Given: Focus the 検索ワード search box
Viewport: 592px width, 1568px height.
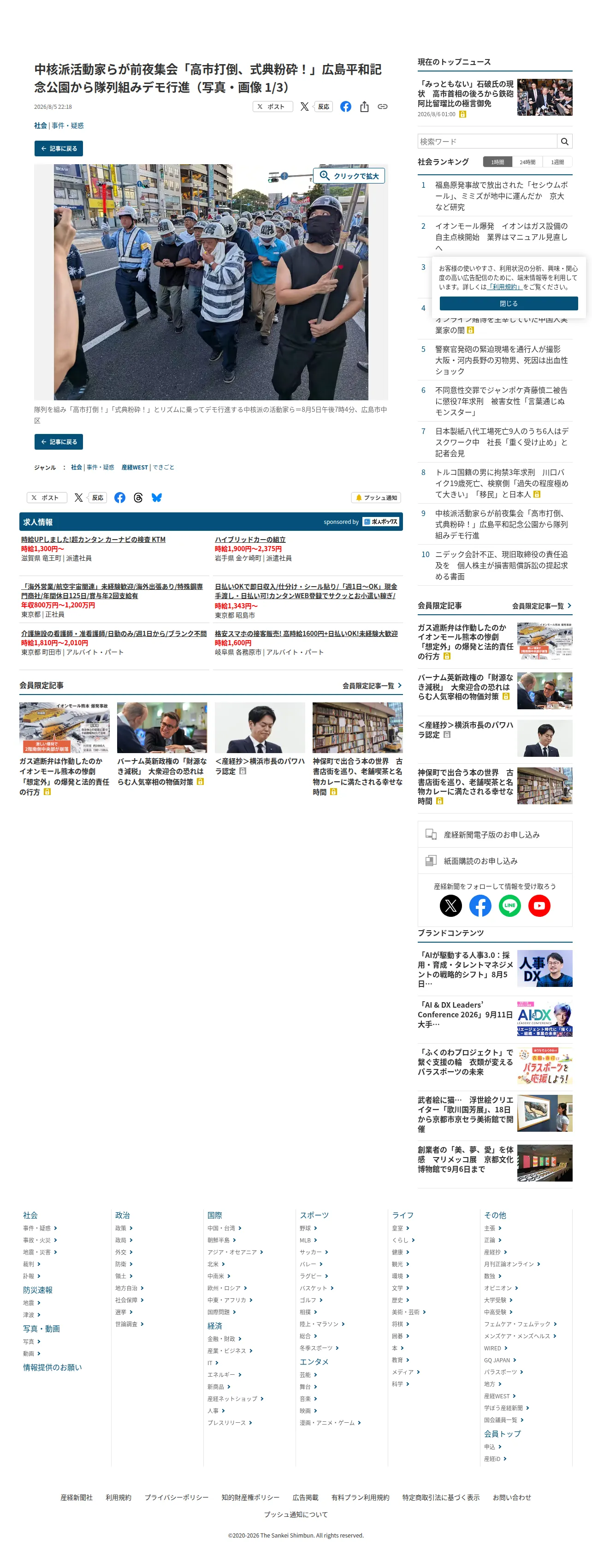Looking at the screenshot, I should pyautogui.click(x=487, y=141).
